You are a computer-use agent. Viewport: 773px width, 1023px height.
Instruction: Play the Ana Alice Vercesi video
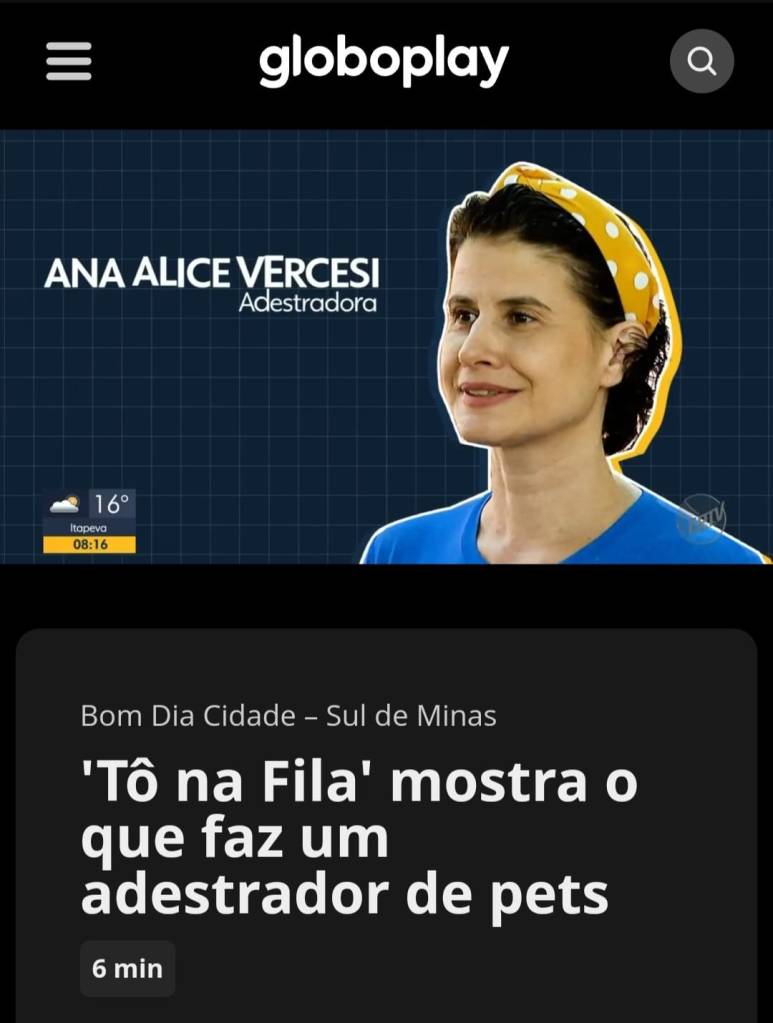tap(386, 346)
